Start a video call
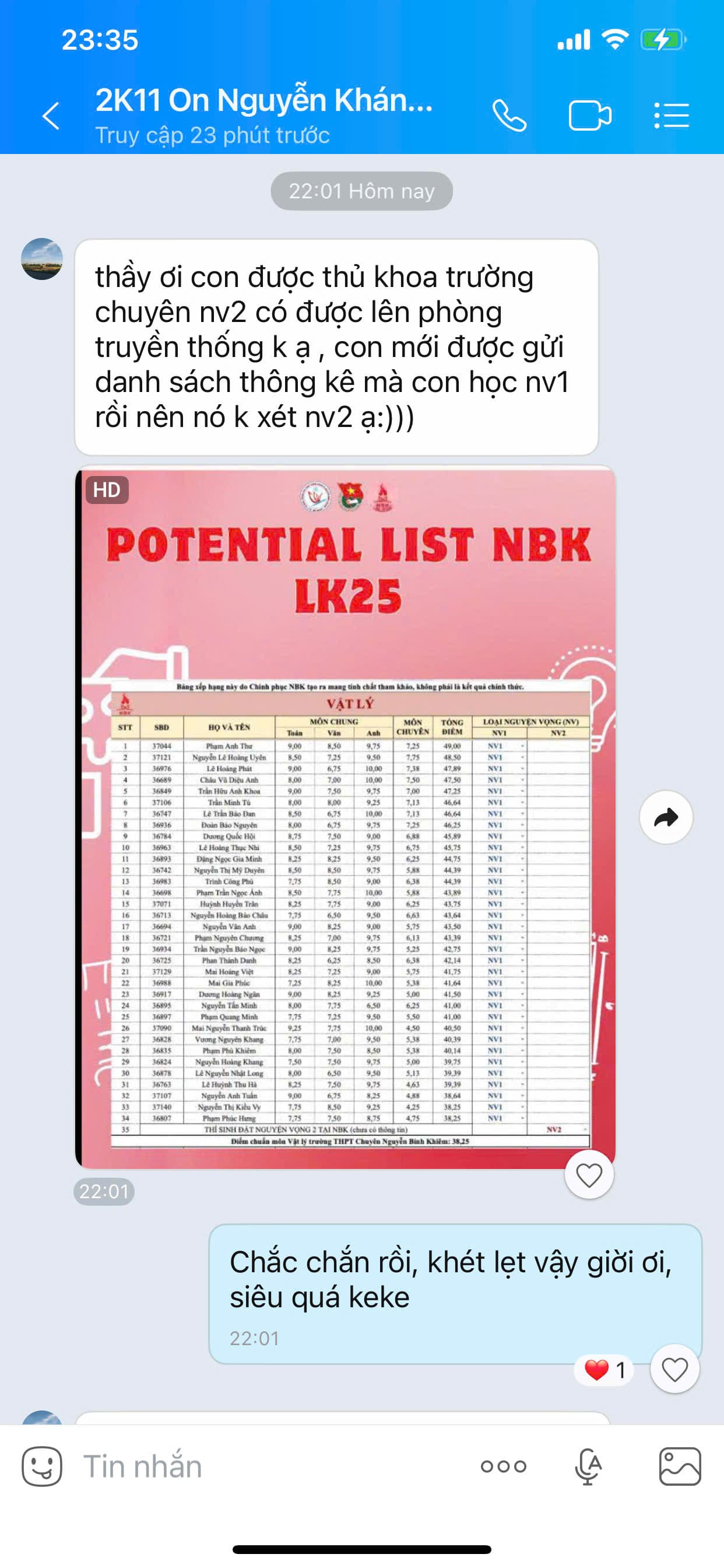Screen dimensions: 724x1568 (589, 116)
